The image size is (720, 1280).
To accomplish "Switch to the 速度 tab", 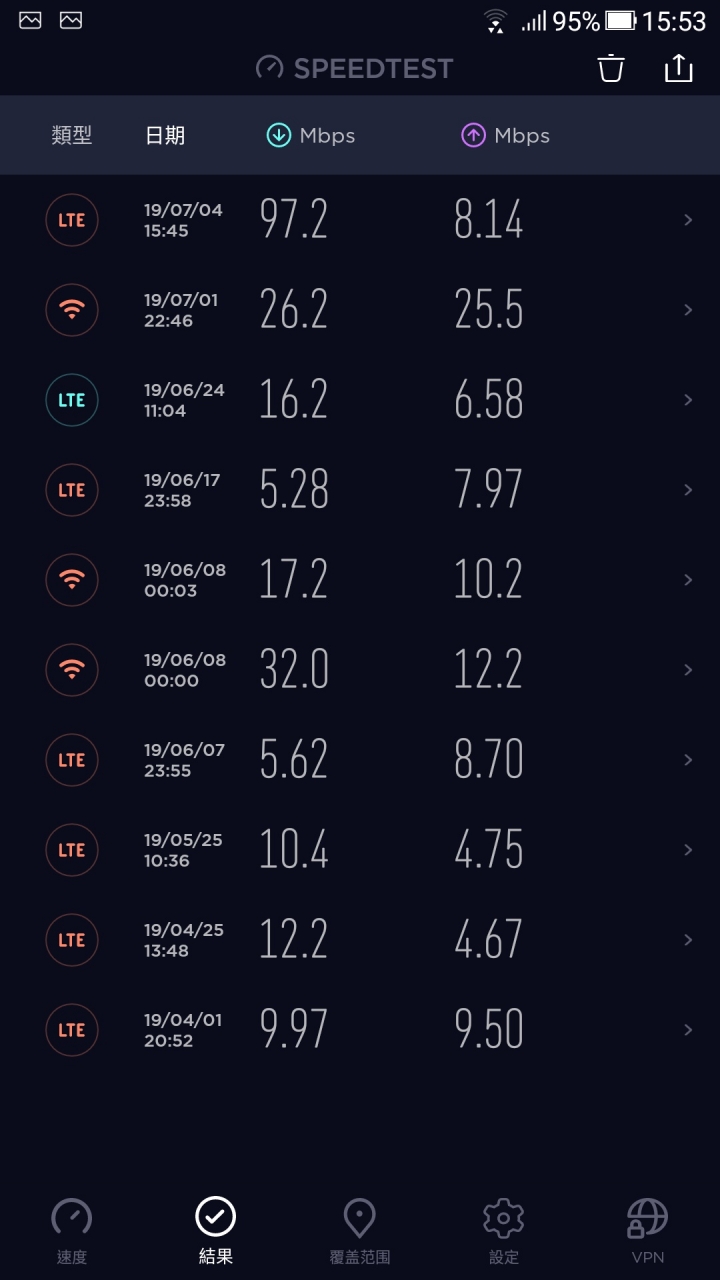I will point(72,1231).
